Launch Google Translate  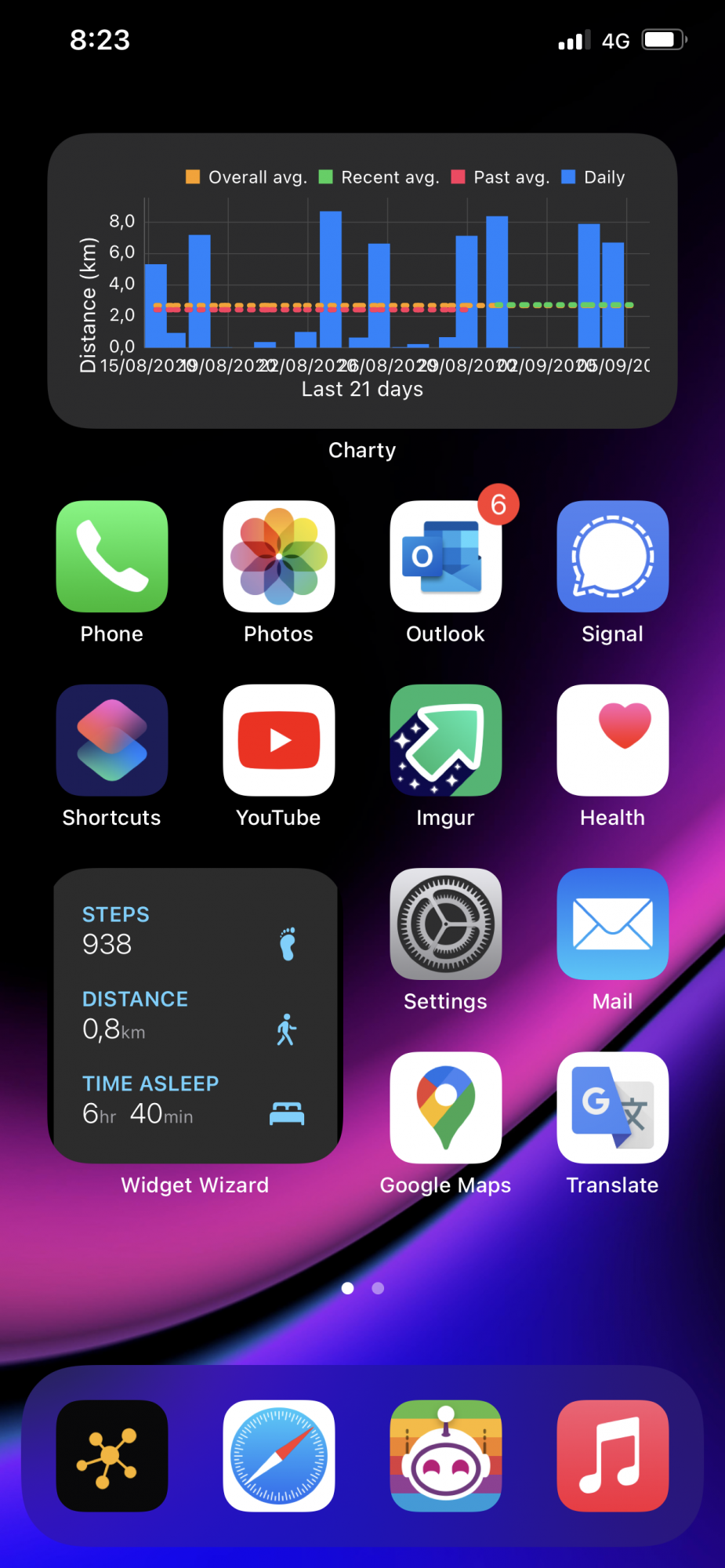tap(612, 1107)
